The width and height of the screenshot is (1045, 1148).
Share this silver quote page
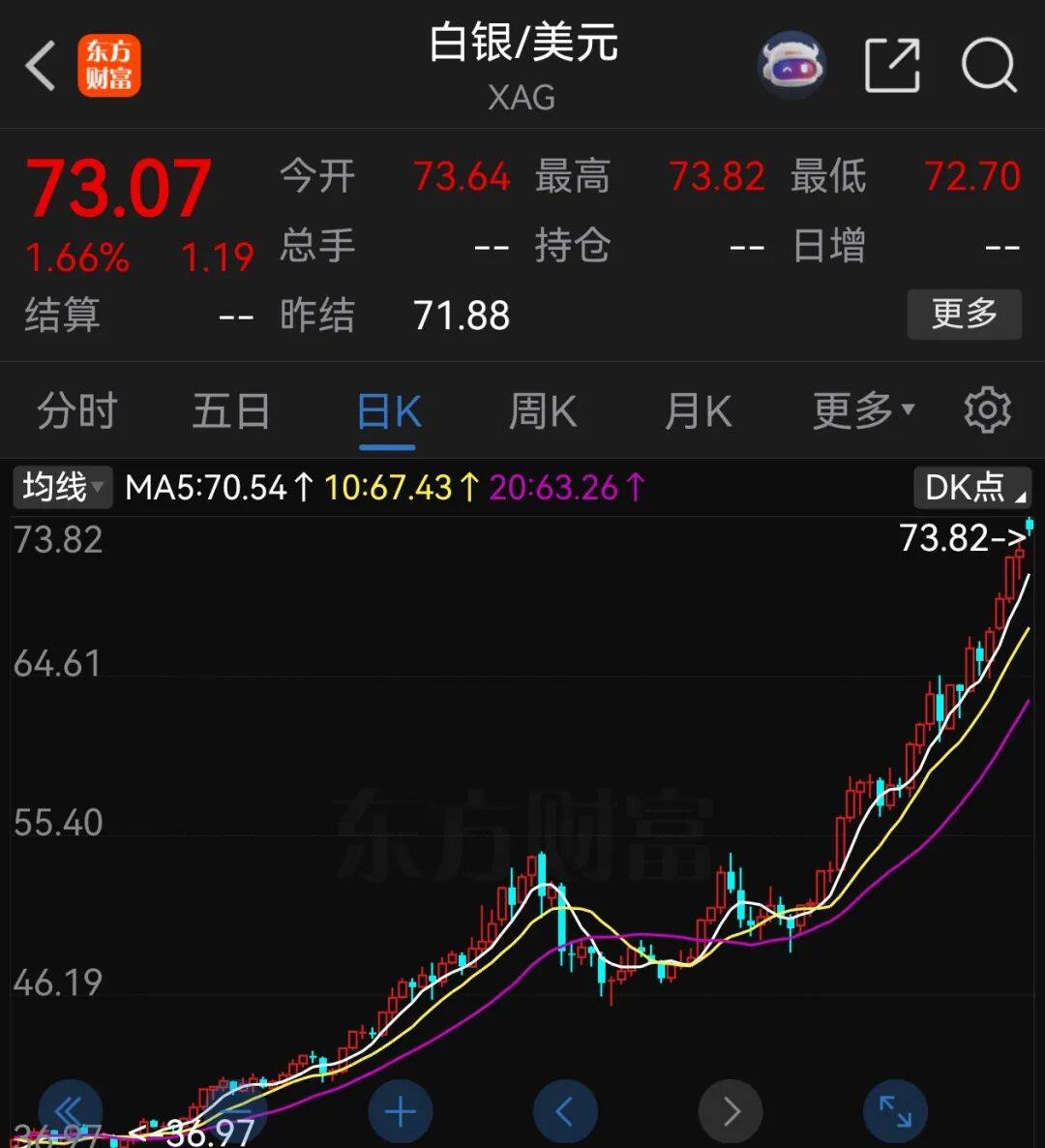click(x=891, y=66)
